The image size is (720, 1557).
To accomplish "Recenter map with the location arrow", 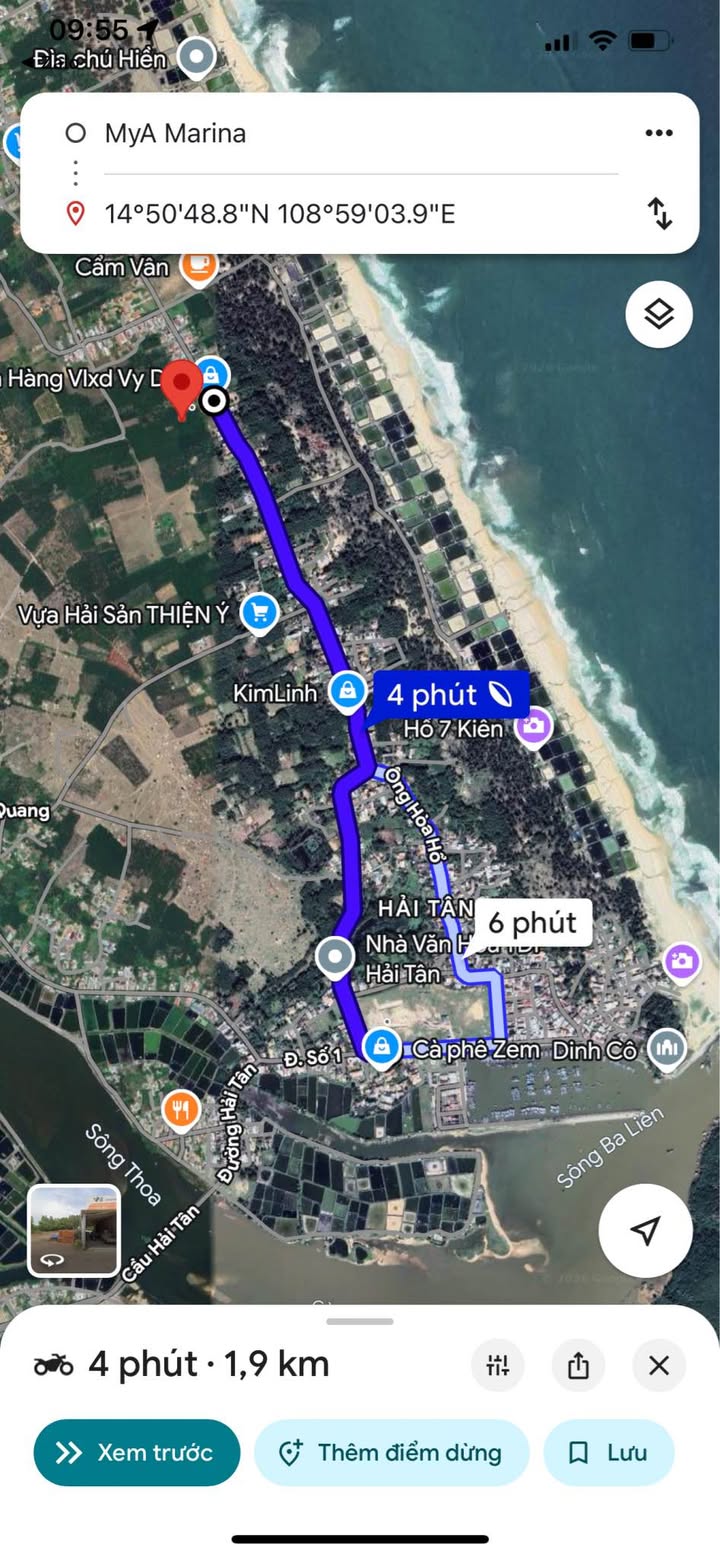I will (646, 1230).
